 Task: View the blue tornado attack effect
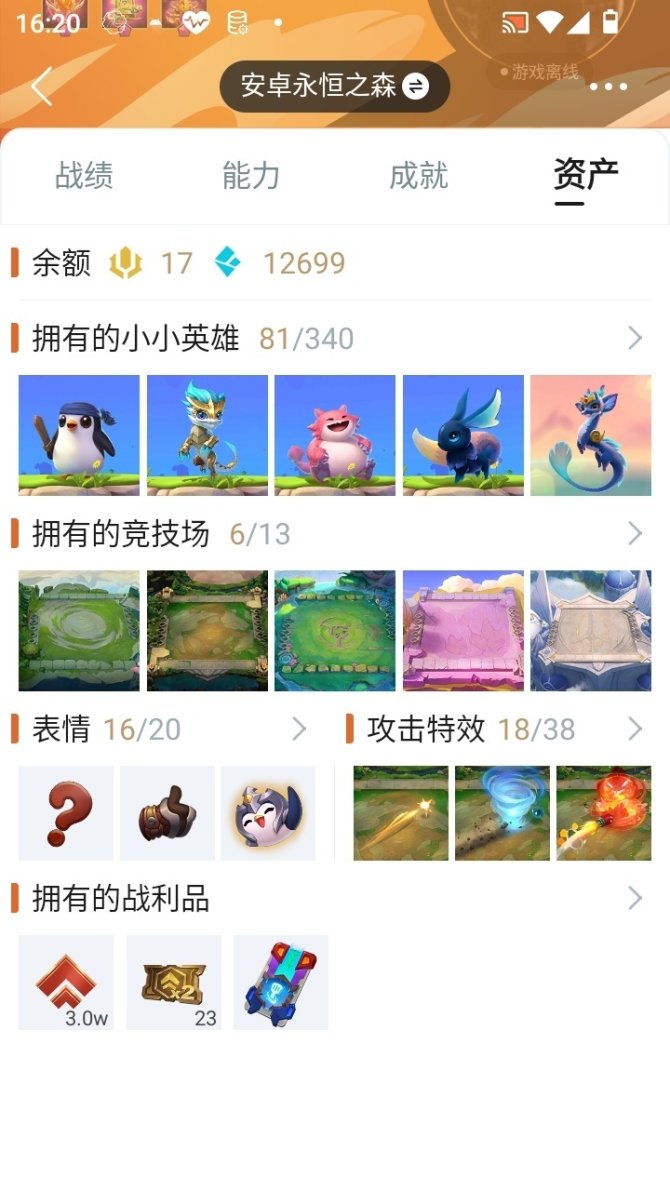(x=502, y=813)
